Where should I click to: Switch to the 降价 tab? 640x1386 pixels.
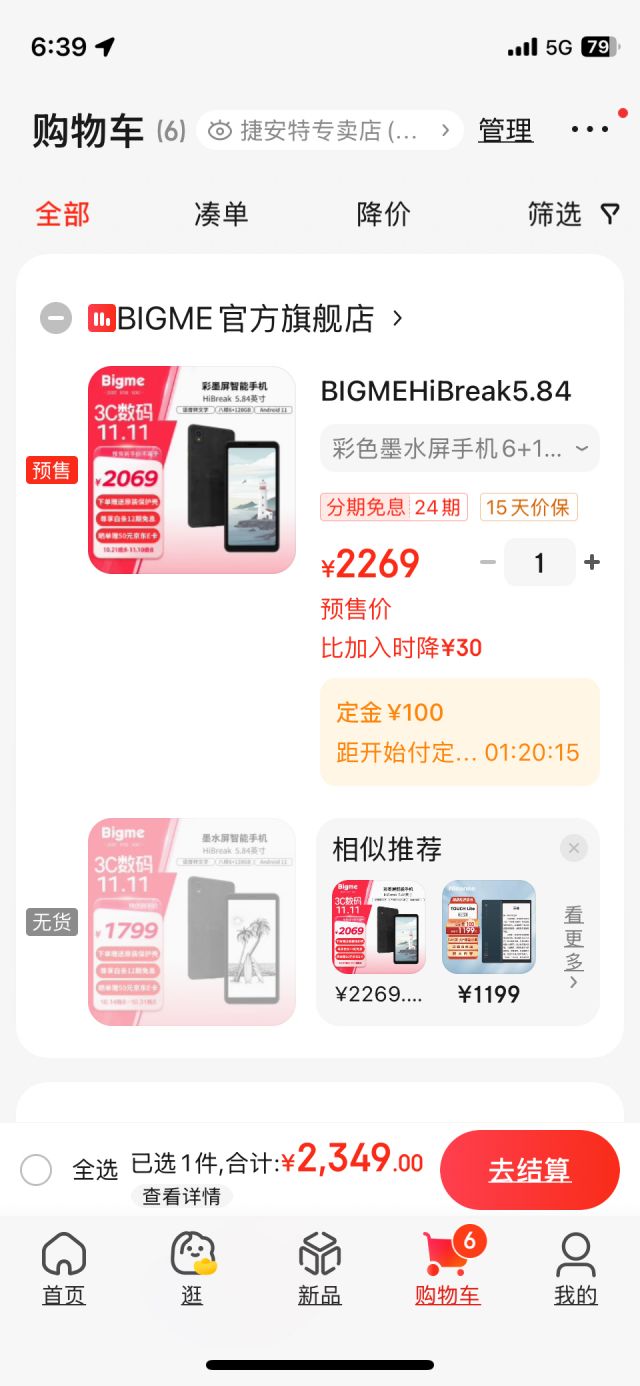(x=383, y=214)
